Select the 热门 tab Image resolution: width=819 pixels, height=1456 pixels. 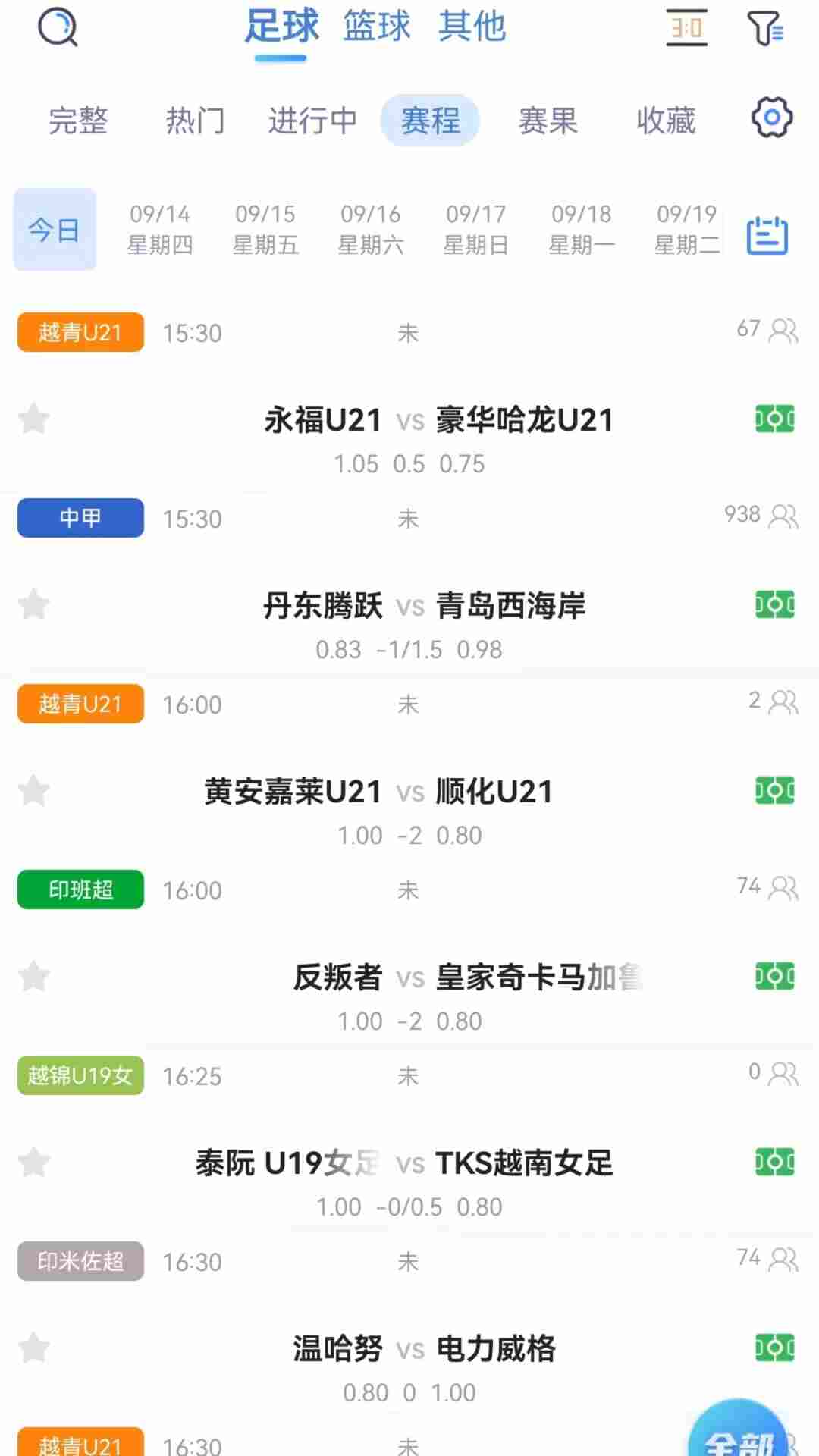(x=195, y=121)
